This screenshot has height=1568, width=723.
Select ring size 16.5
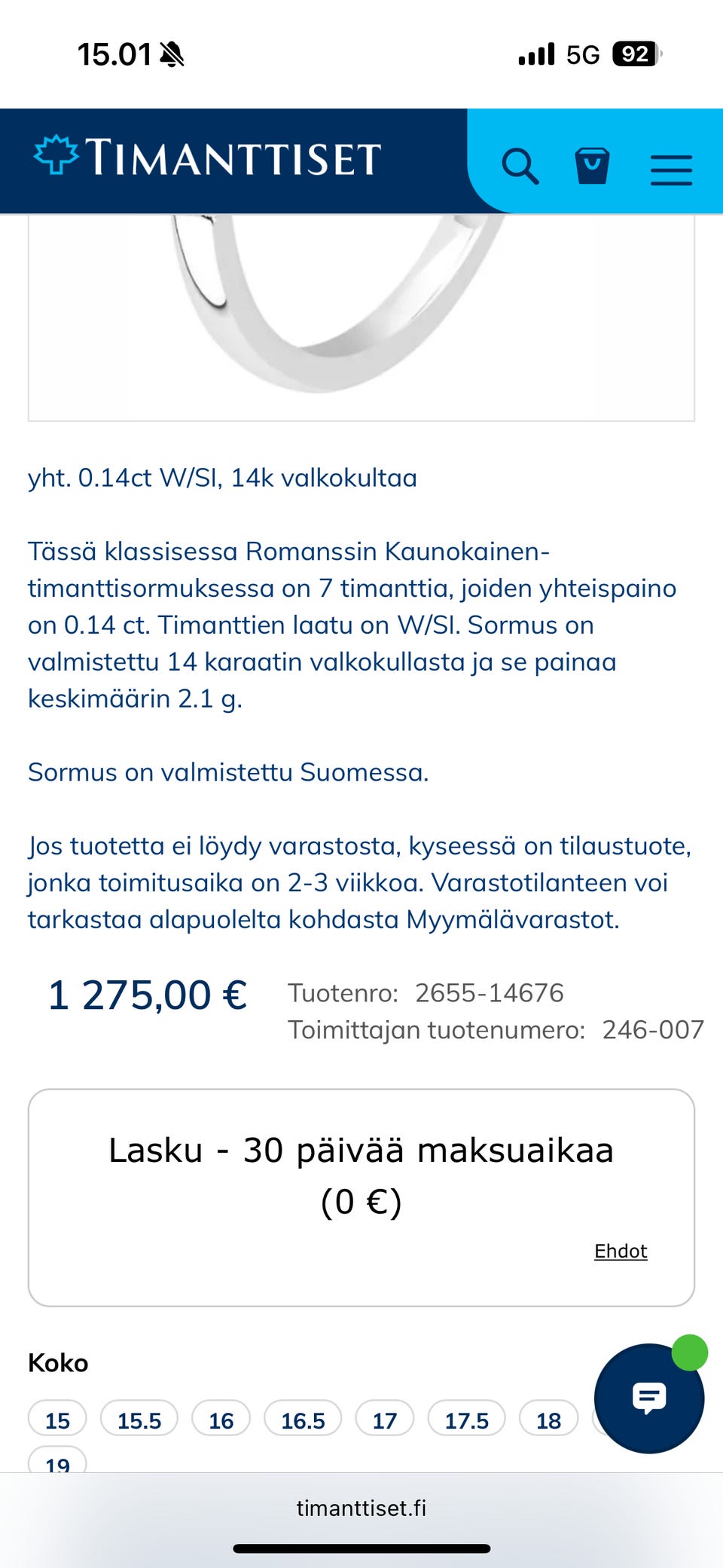click(x=302, y=1420)
